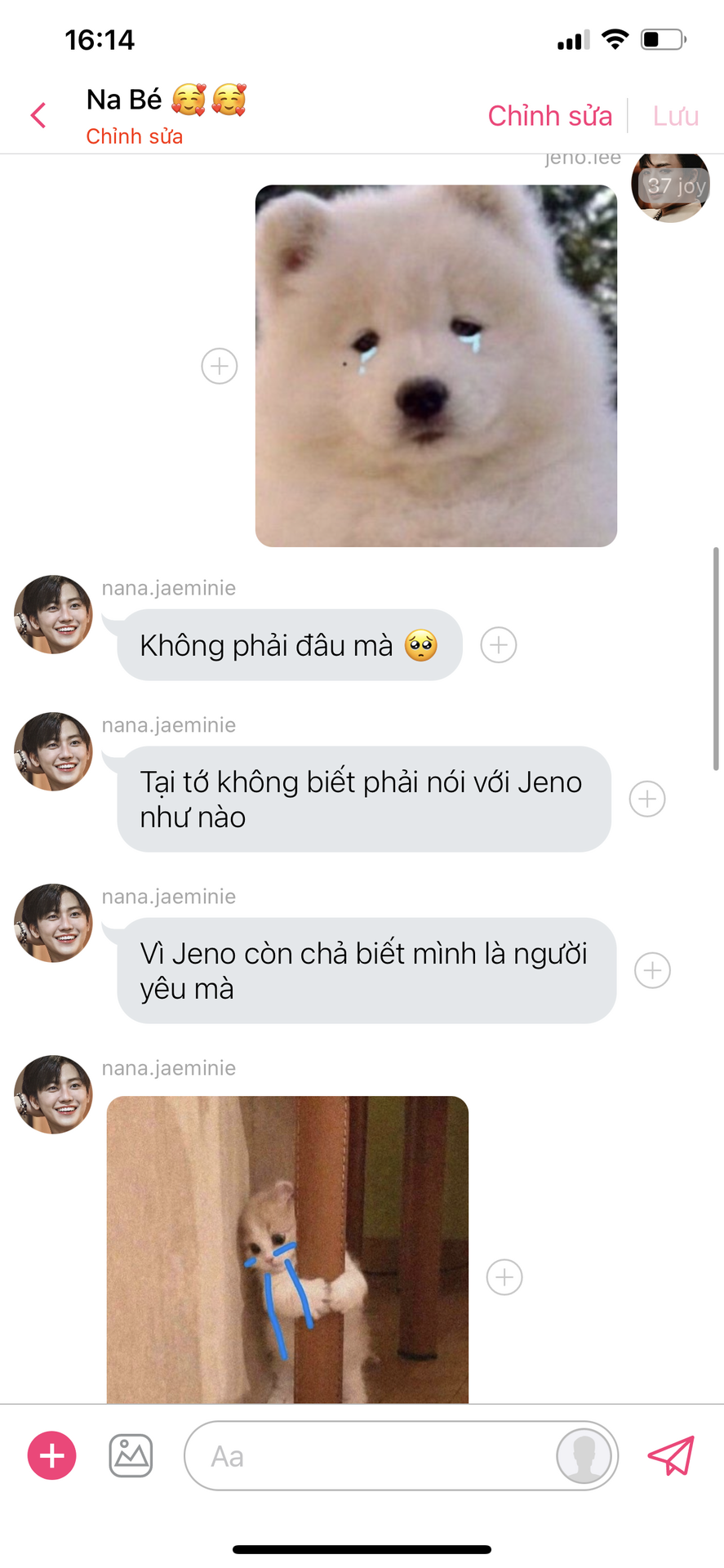
Task: Tap the top-right Chỉnh sửa button
Action: click(550, 116)
